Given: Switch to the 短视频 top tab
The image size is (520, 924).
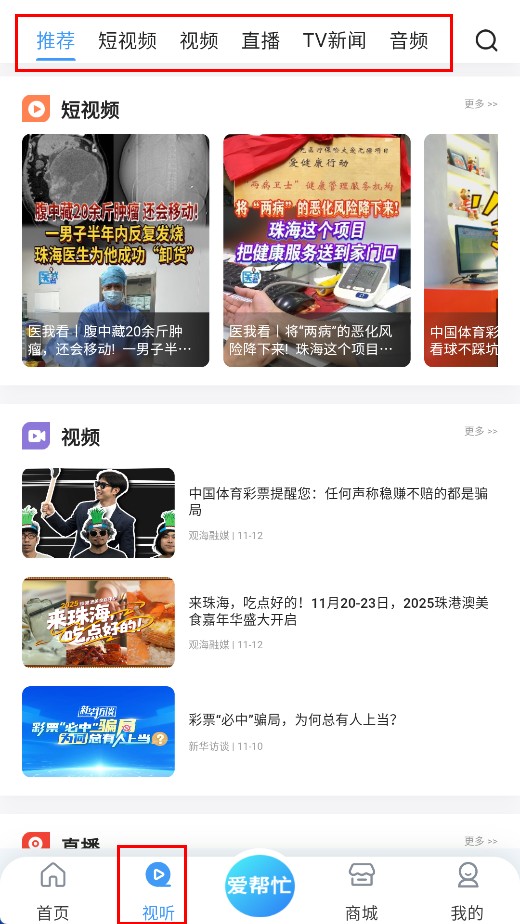Looking at the screenshot, I should (x=127, y=41).
